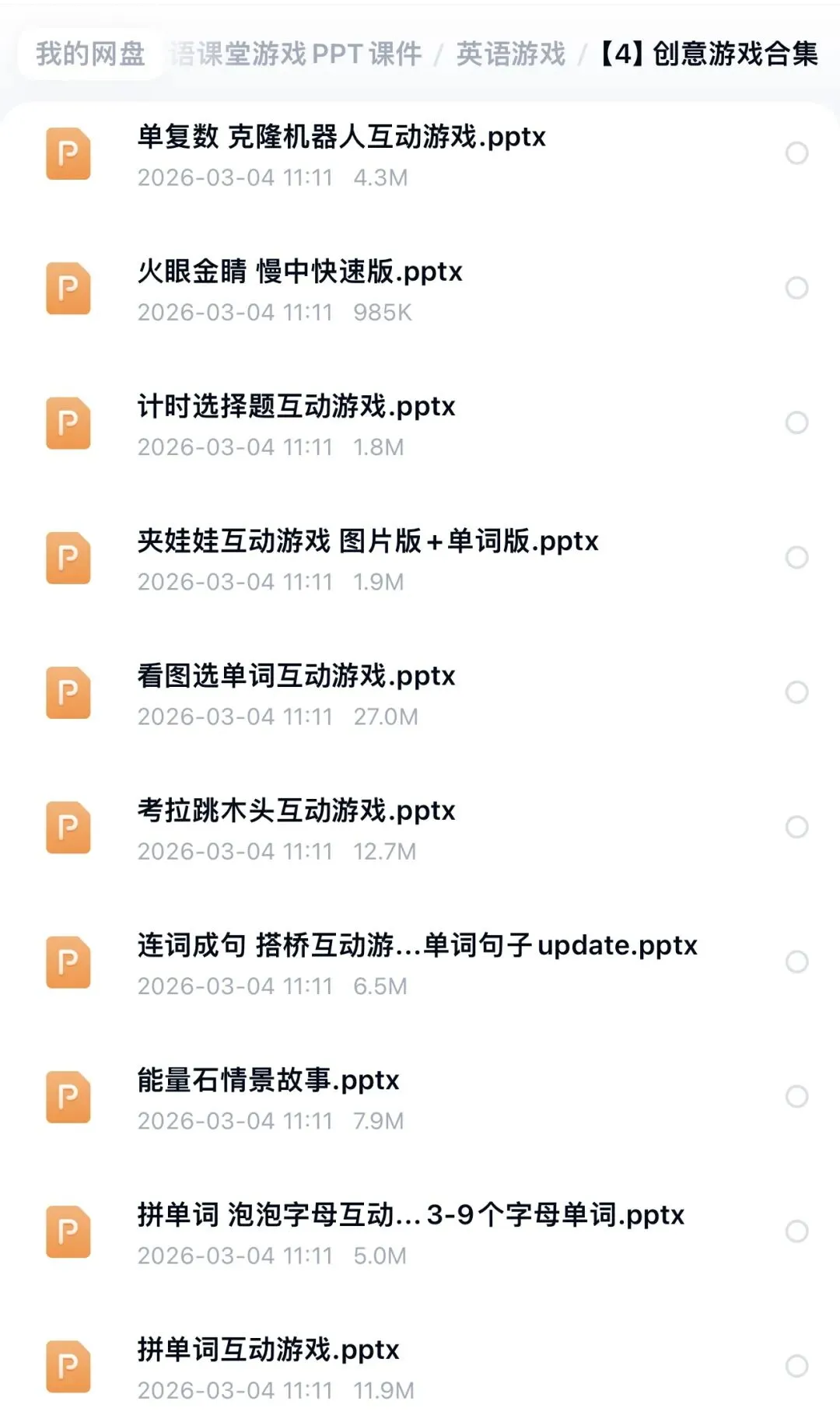Open 看图选单词互动游戏.pptx

click(296, 675)
